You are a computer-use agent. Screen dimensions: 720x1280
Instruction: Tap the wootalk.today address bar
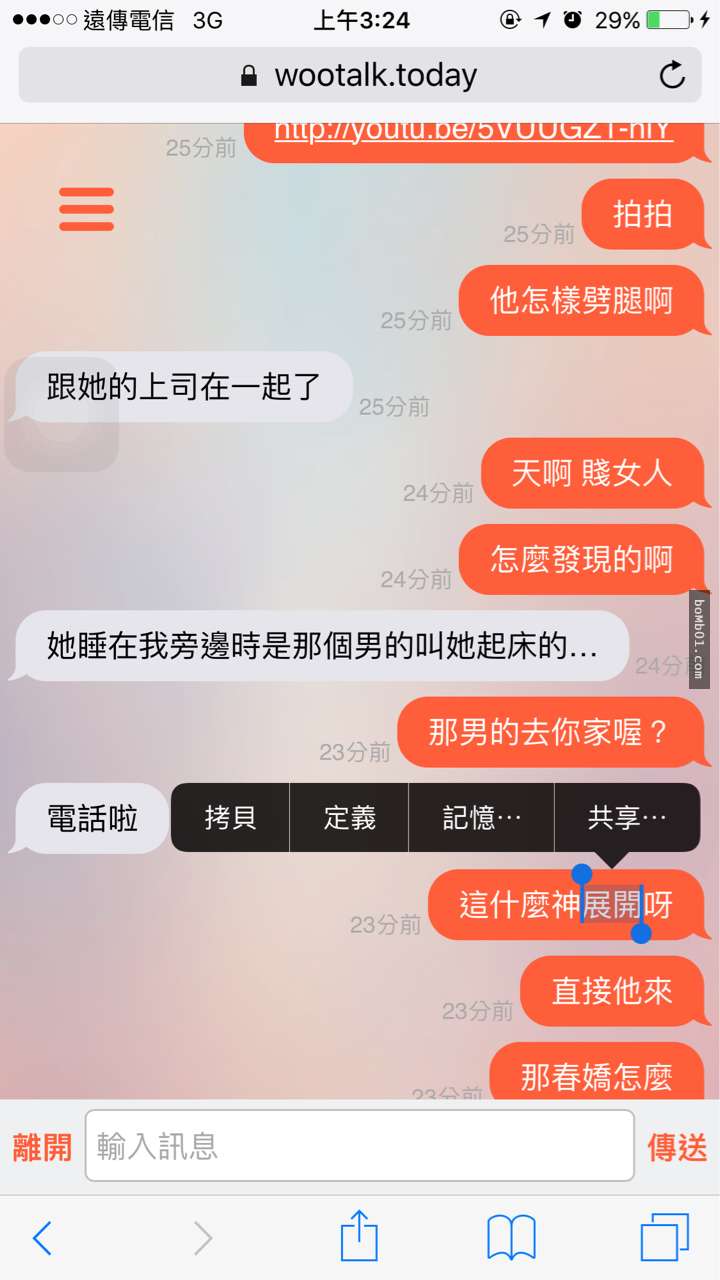pyautogui.click(x=360, y=75)
